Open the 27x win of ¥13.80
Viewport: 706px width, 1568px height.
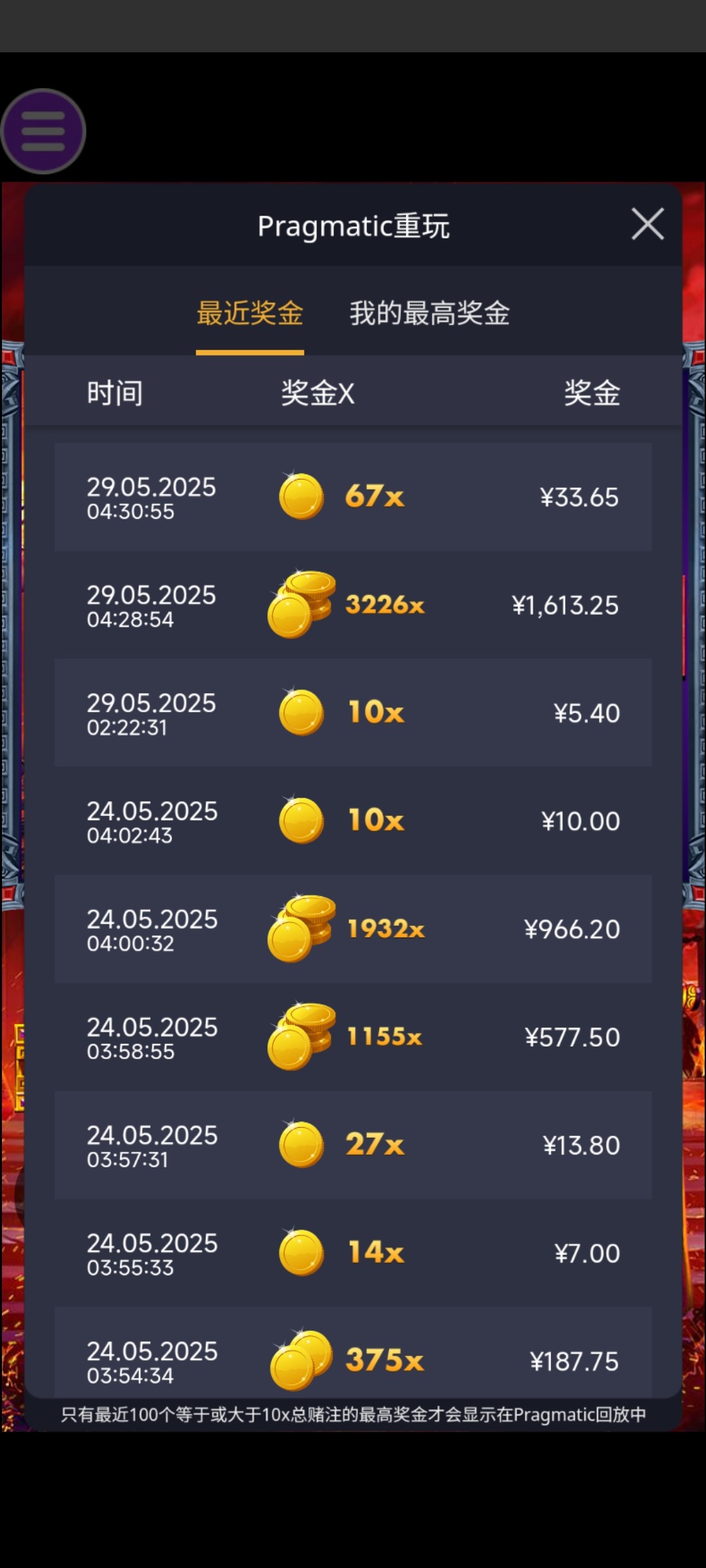[353, 1145]
